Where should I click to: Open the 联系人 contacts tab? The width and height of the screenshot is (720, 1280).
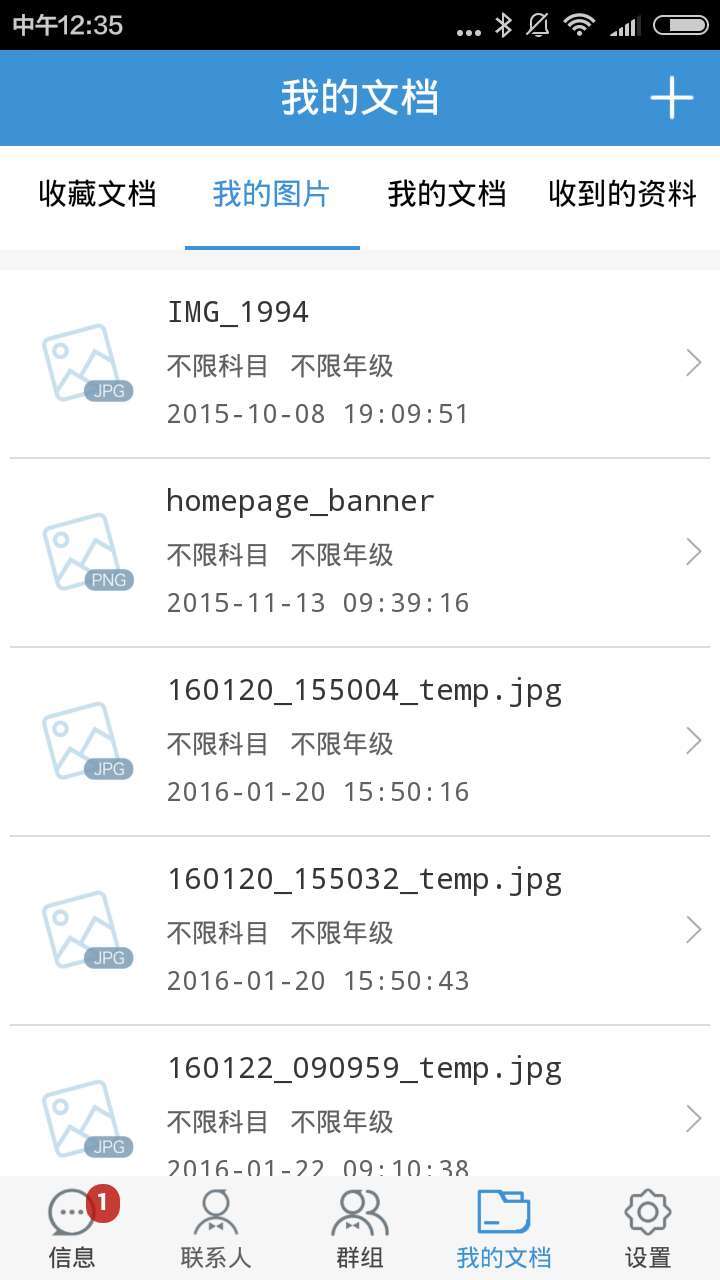(x=216, y=1228)
